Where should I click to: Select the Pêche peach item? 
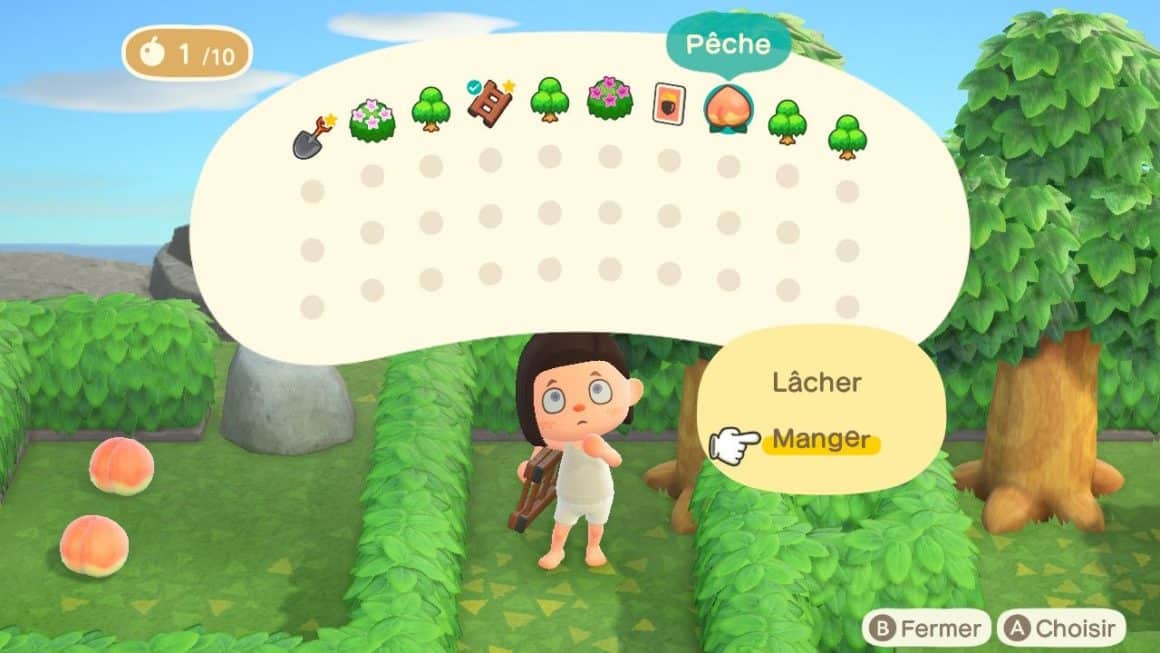pos(728,107)
